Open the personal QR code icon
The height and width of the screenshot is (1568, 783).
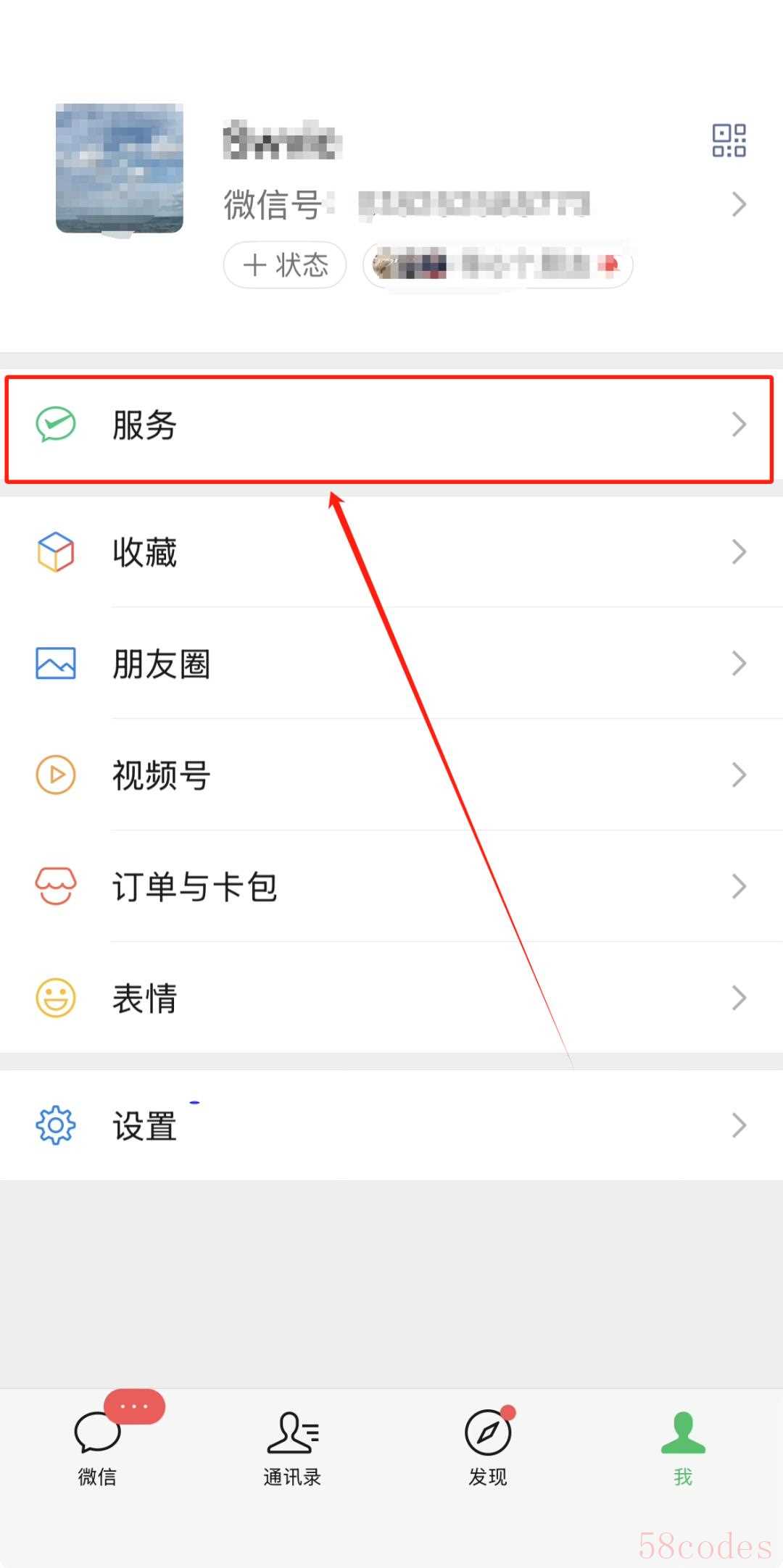[729, 141]
